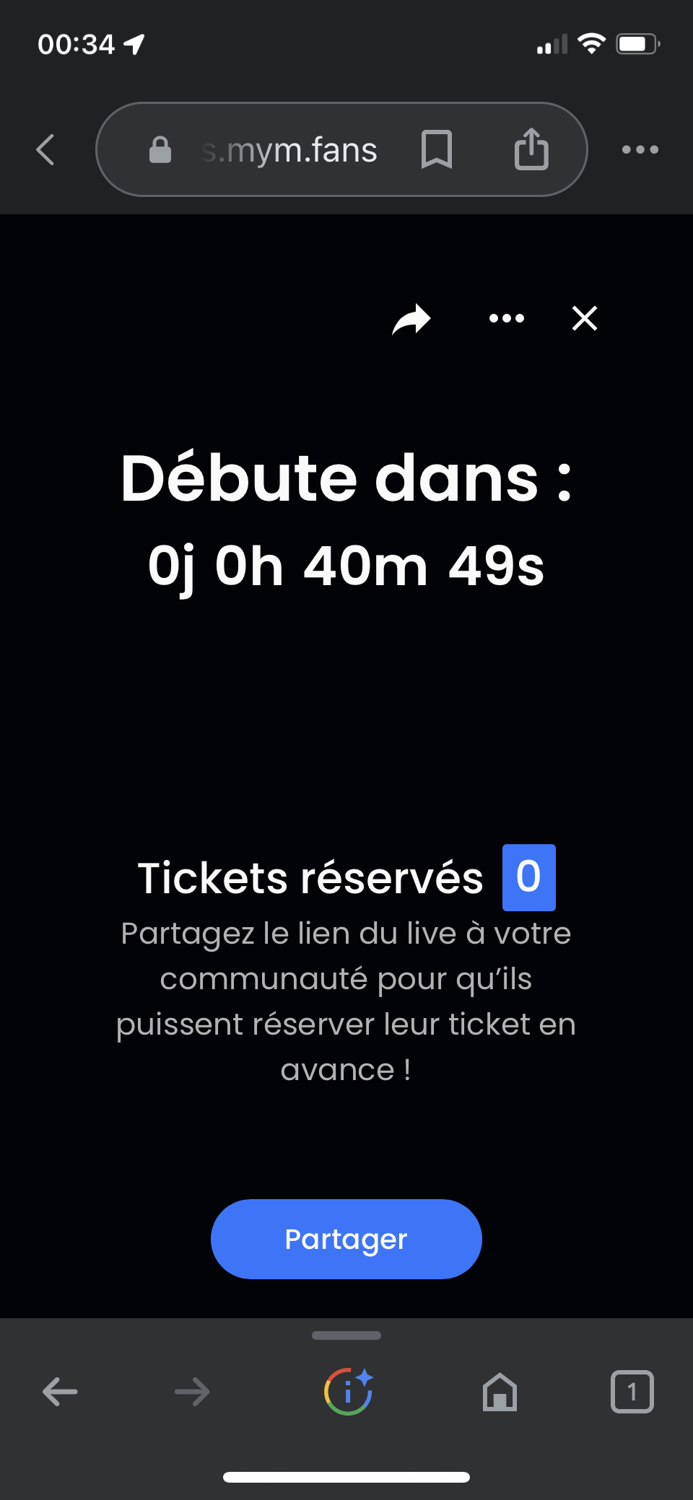The height and width of the screenshot is (1500, 693).
Task: Bookmark this page in the browser
Action: tap(436, 150)
